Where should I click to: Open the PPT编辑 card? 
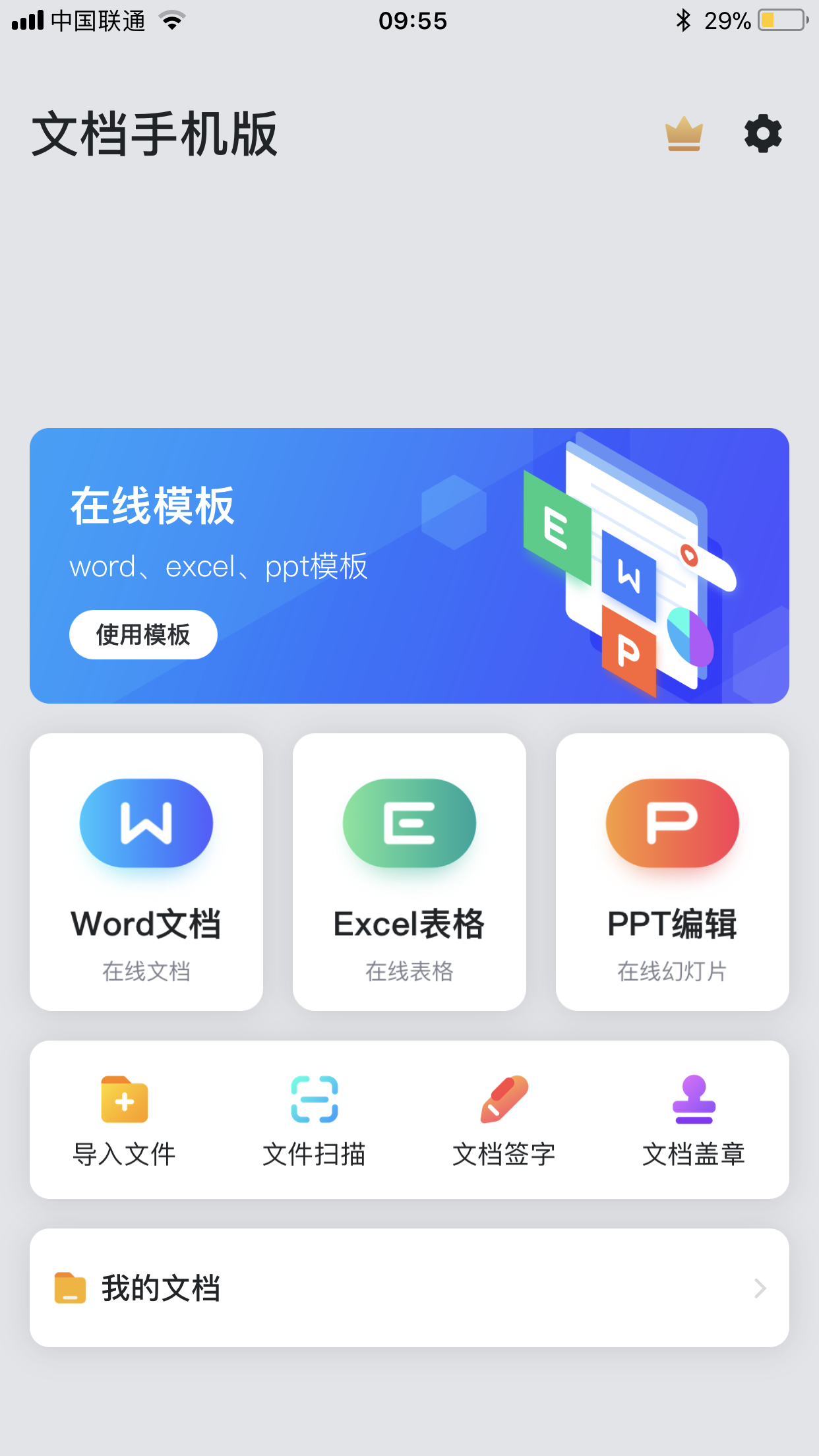(x=672, y=871)
